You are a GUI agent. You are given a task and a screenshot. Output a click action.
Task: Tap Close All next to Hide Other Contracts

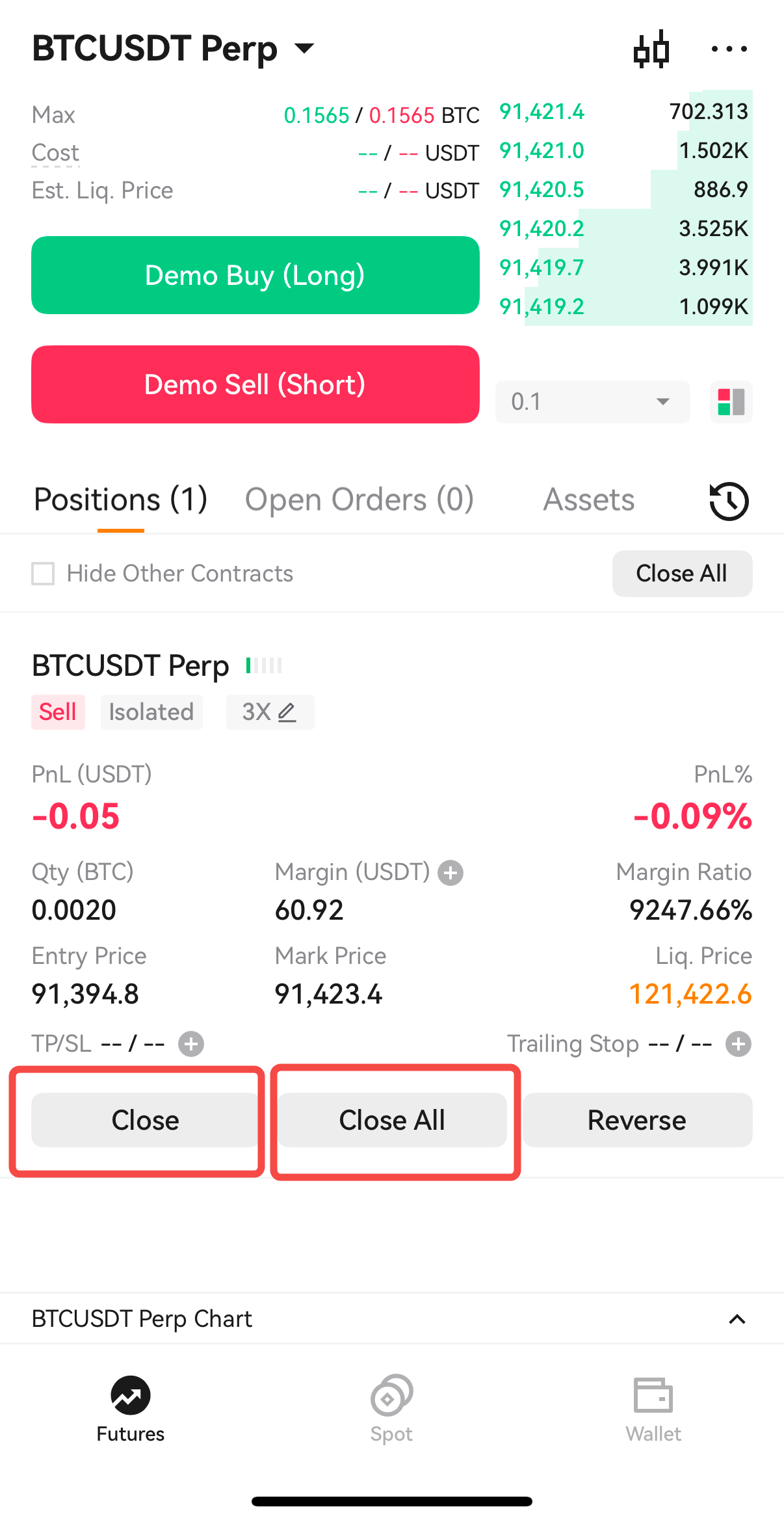pyautogui.click(x=682, y=574)
